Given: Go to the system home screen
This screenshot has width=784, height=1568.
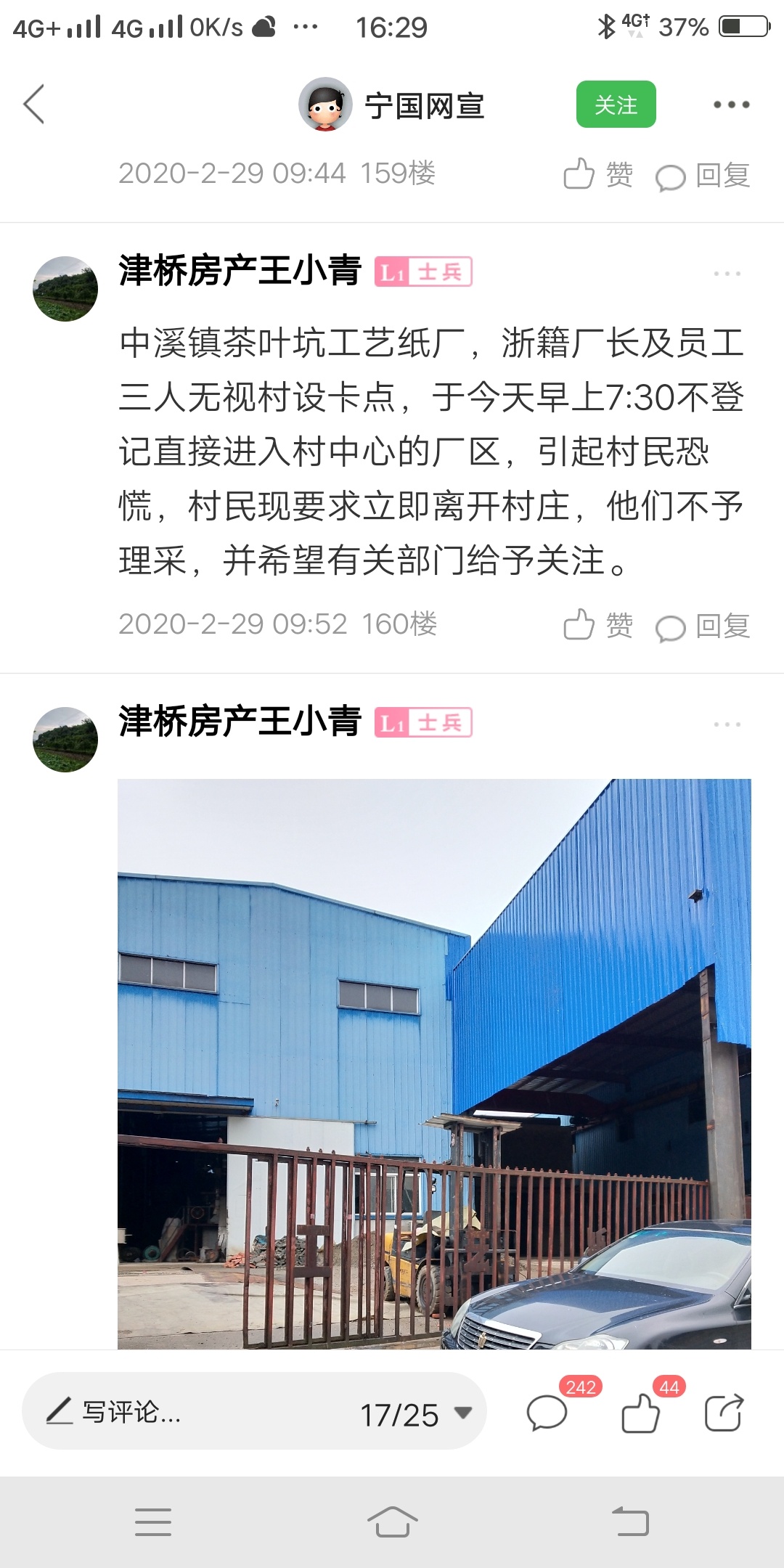Looking at the screenshot, I should [392, 1522].
